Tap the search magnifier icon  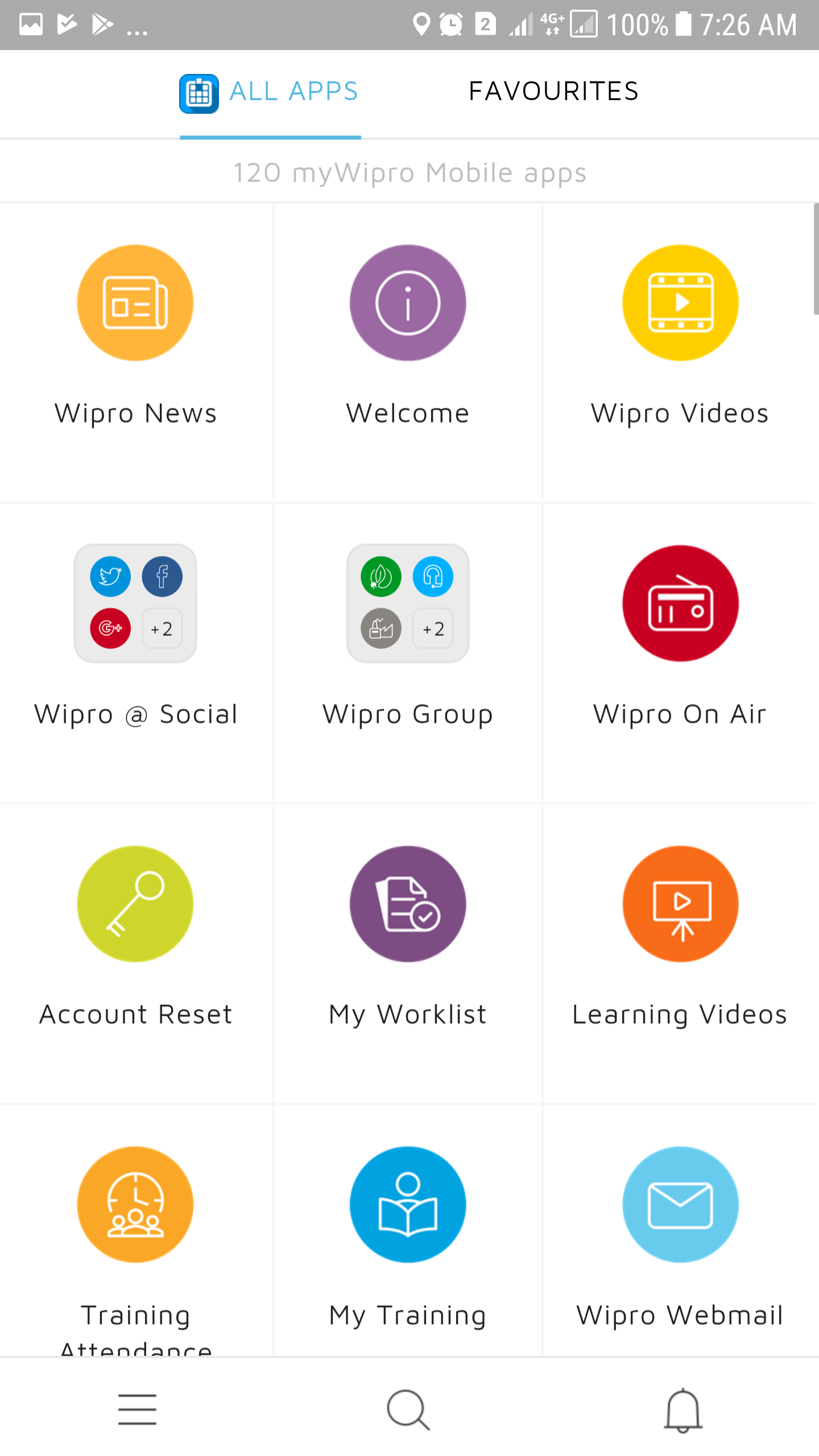click(408, 1409)
